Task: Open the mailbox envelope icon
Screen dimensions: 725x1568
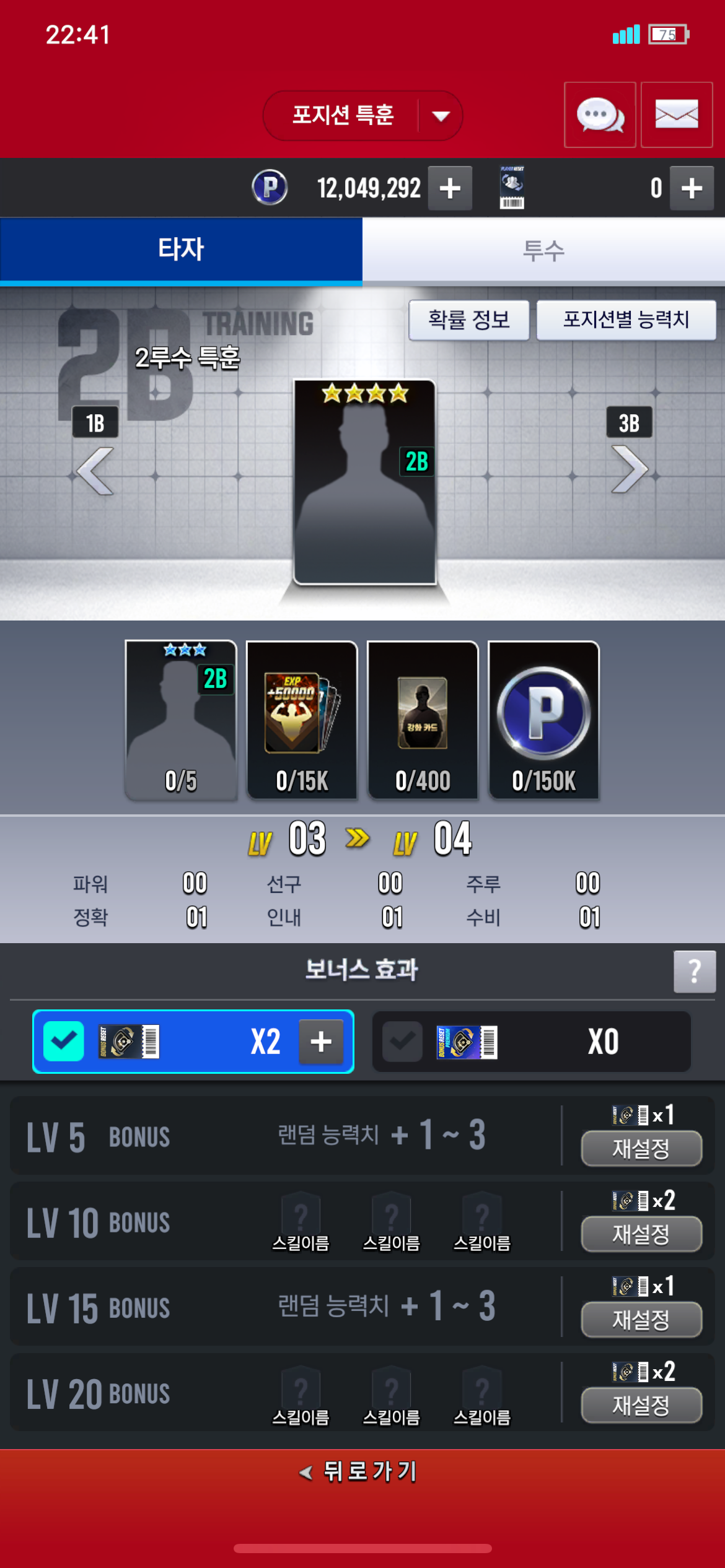Action: 677,115
